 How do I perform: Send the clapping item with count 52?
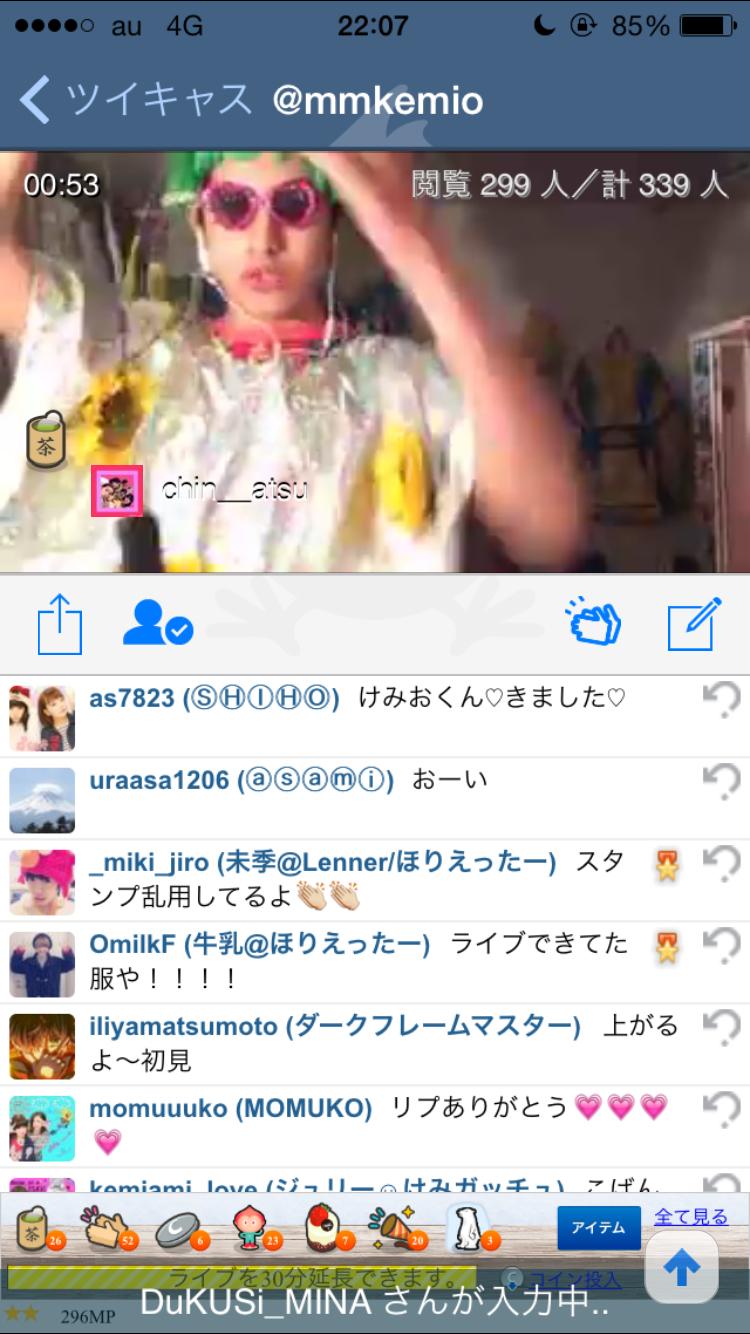110,1229
